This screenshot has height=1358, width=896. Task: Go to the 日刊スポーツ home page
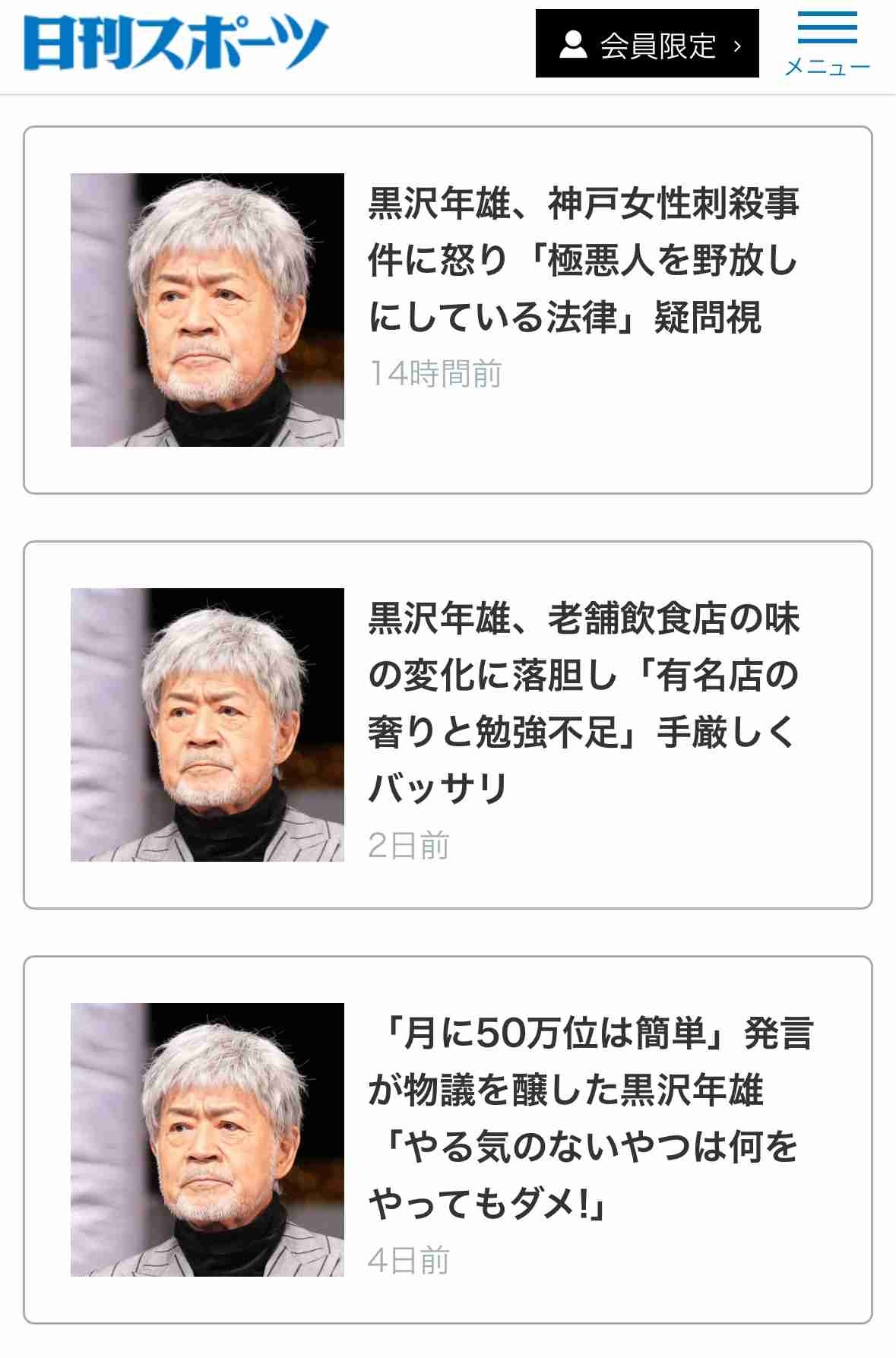tap(176, 44)
